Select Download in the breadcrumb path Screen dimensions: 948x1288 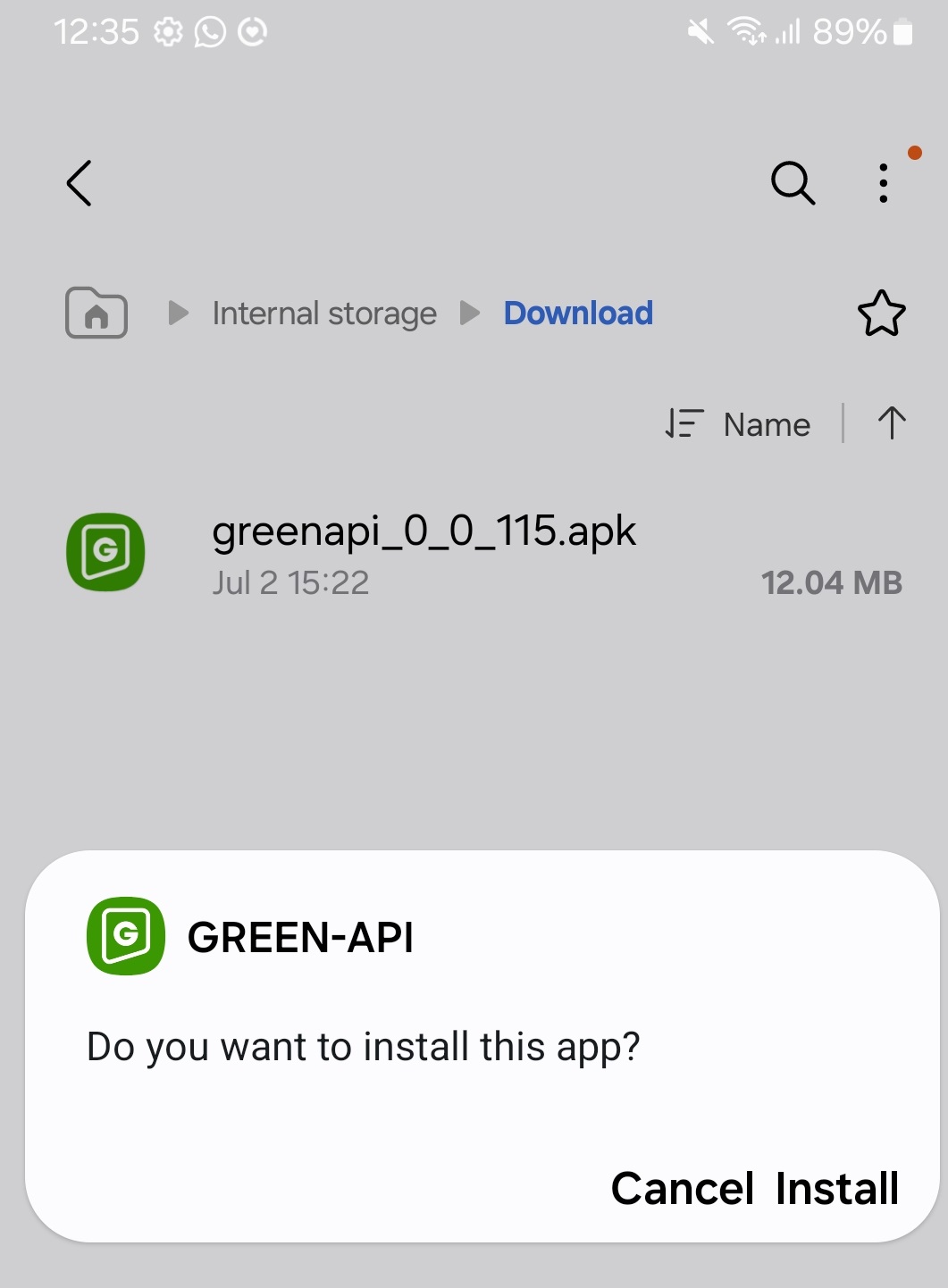point(578,314)
